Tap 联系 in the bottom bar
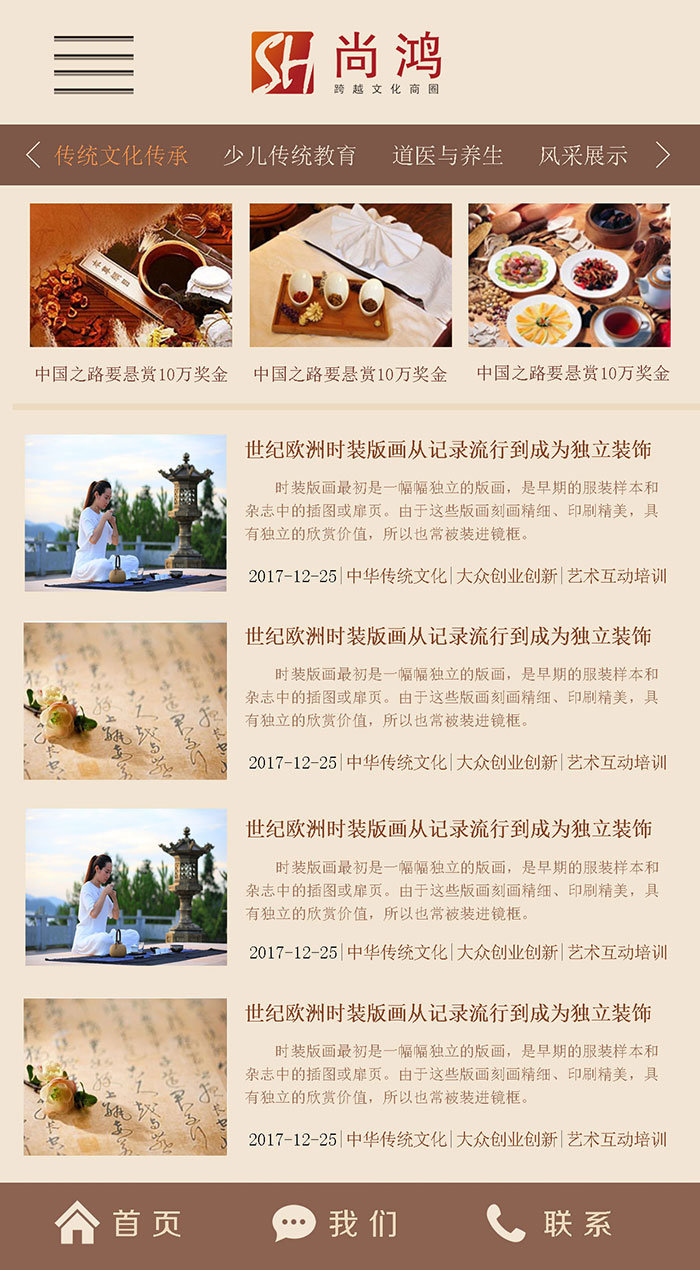The width and height of the screenshot is (700, 1270). tap(549, 1223)
